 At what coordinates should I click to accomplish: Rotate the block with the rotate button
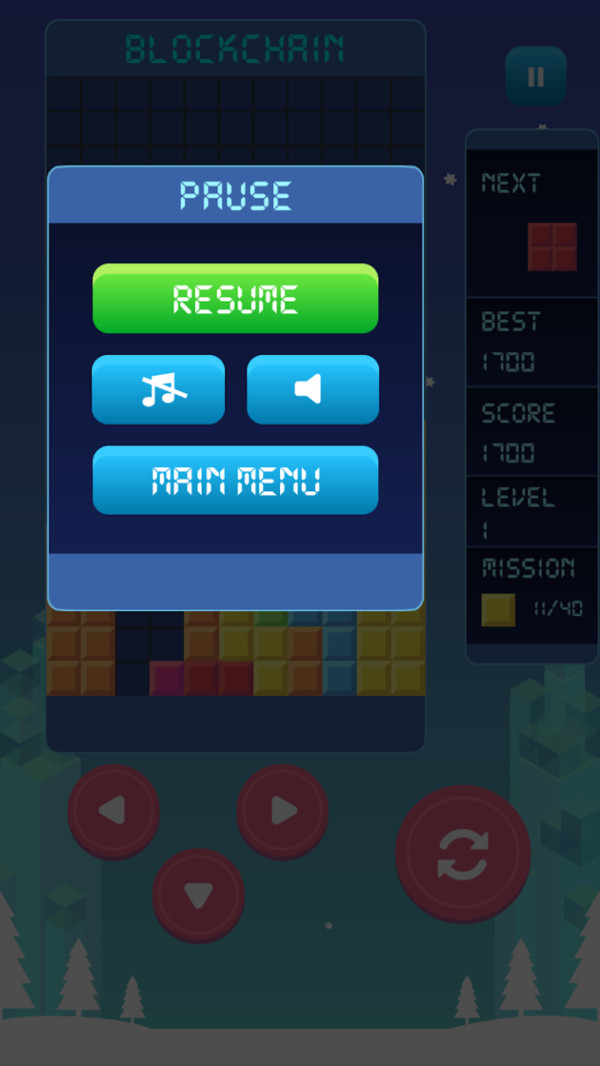point(463,854)
